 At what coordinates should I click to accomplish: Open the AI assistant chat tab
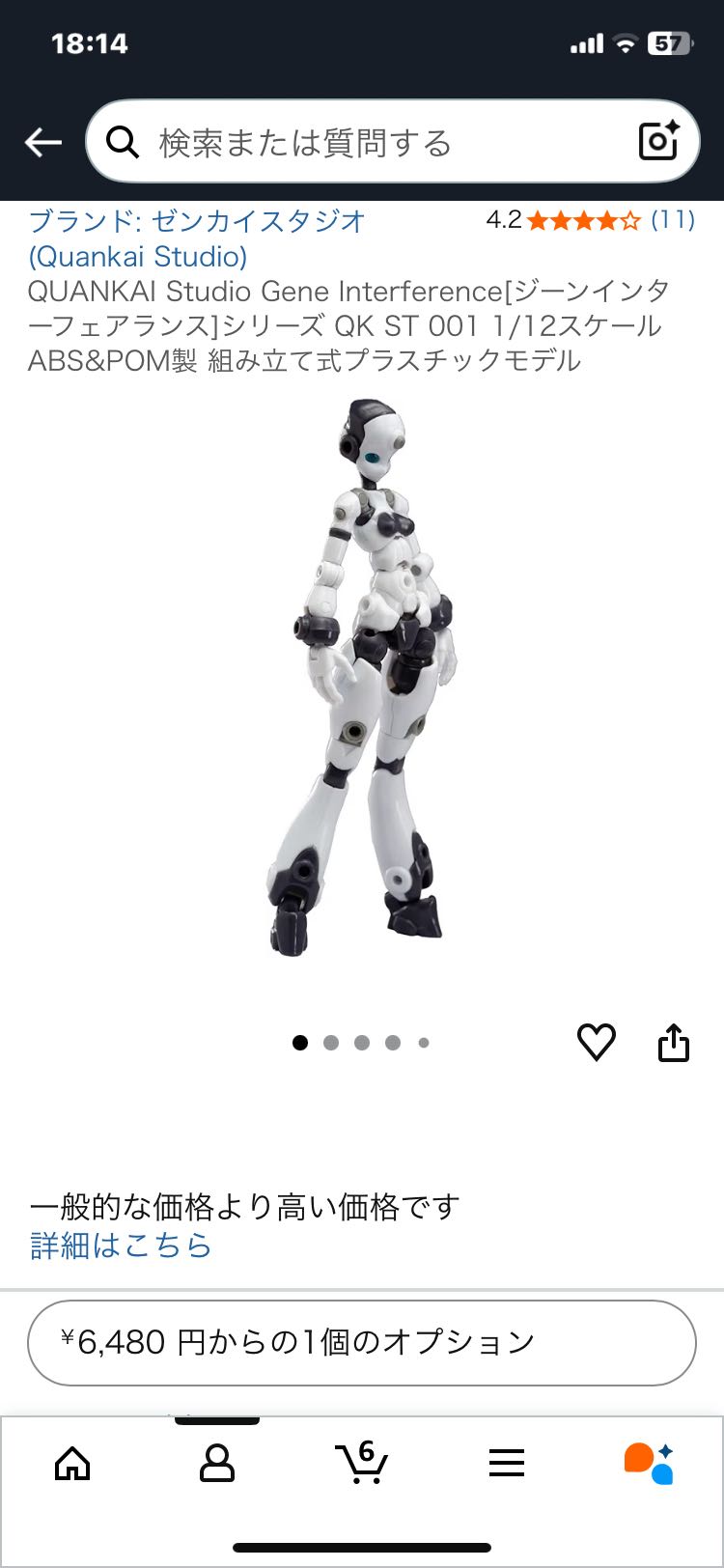tap(649, 1464)
